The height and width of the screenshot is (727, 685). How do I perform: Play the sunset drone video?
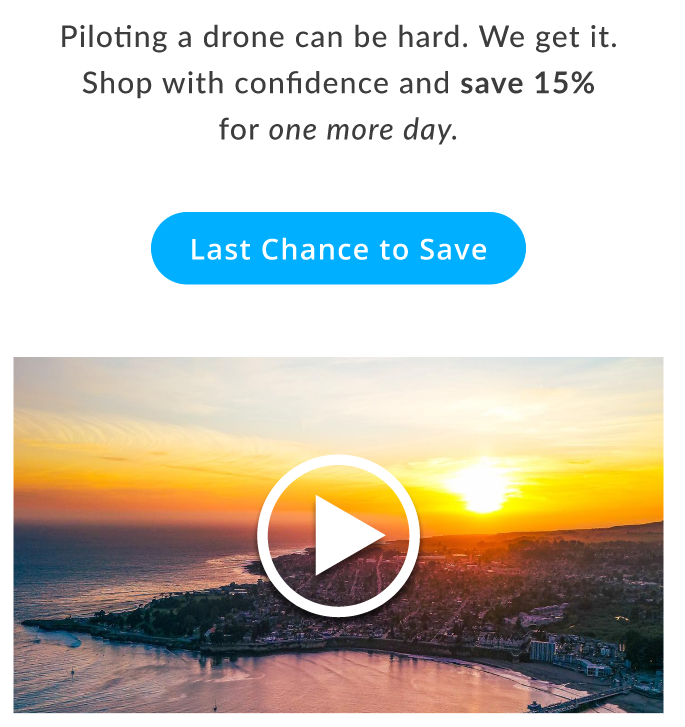point(338,535)
